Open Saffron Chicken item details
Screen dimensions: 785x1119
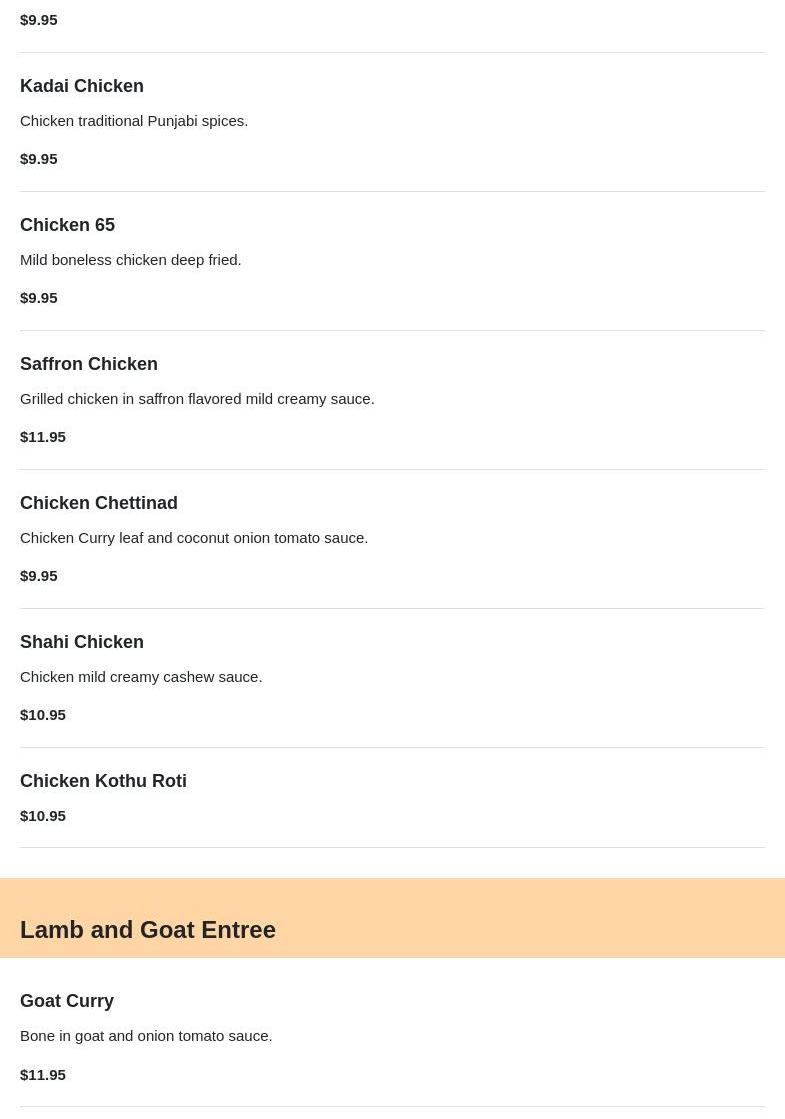pos(89,364)
